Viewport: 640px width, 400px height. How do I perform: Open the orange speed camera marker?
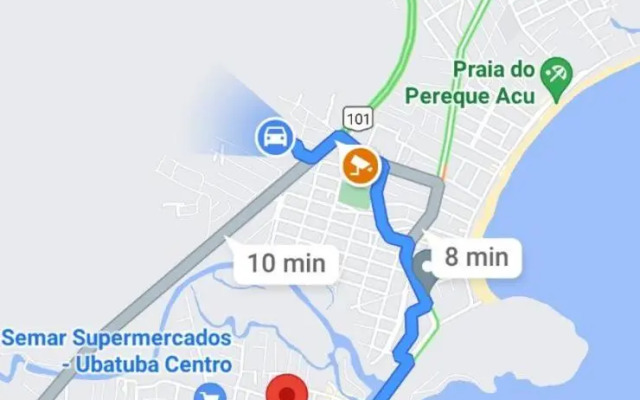[359, 165]
